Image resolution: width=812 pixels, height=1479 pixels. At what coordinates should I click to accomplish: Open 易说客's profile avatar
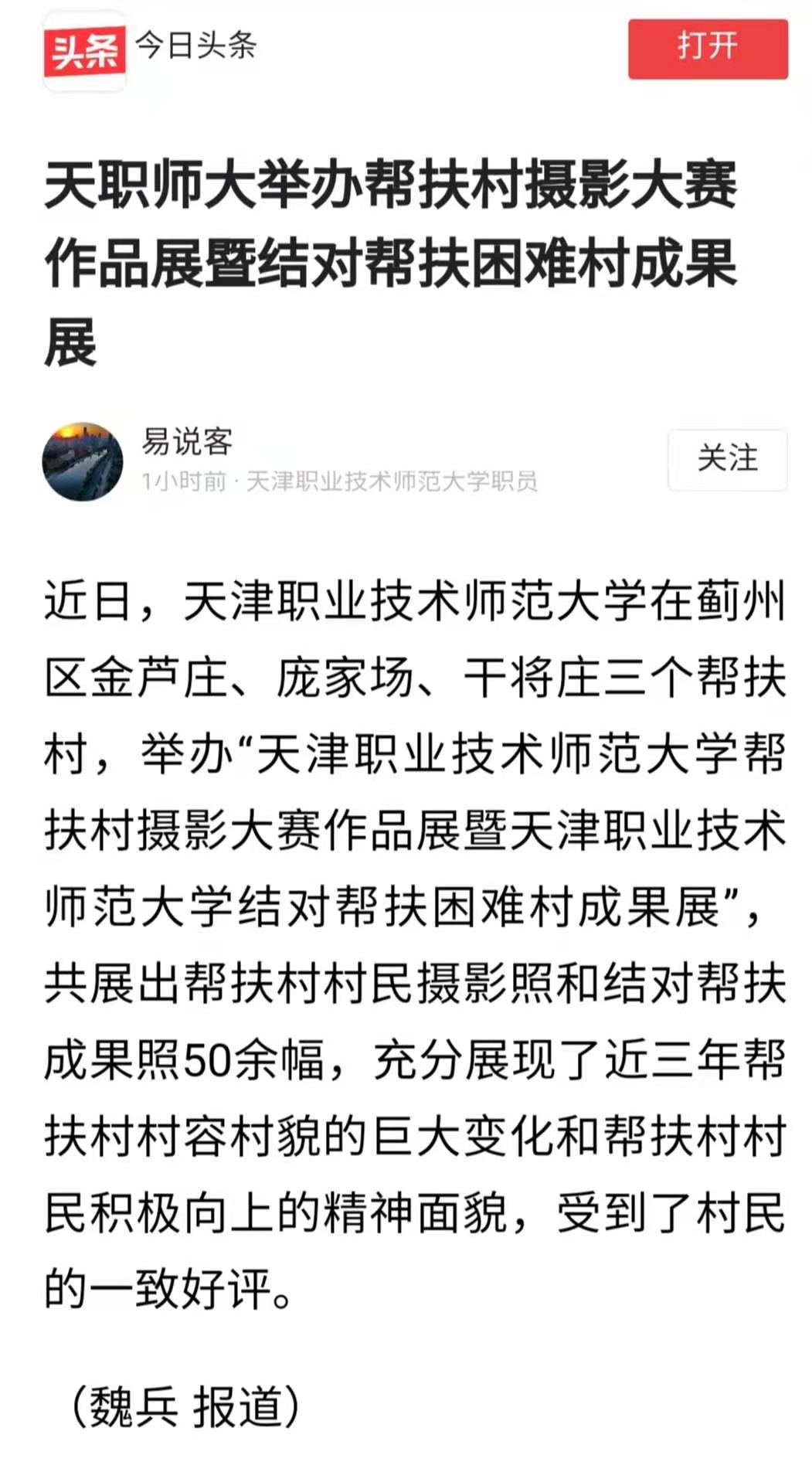(83, 461)
